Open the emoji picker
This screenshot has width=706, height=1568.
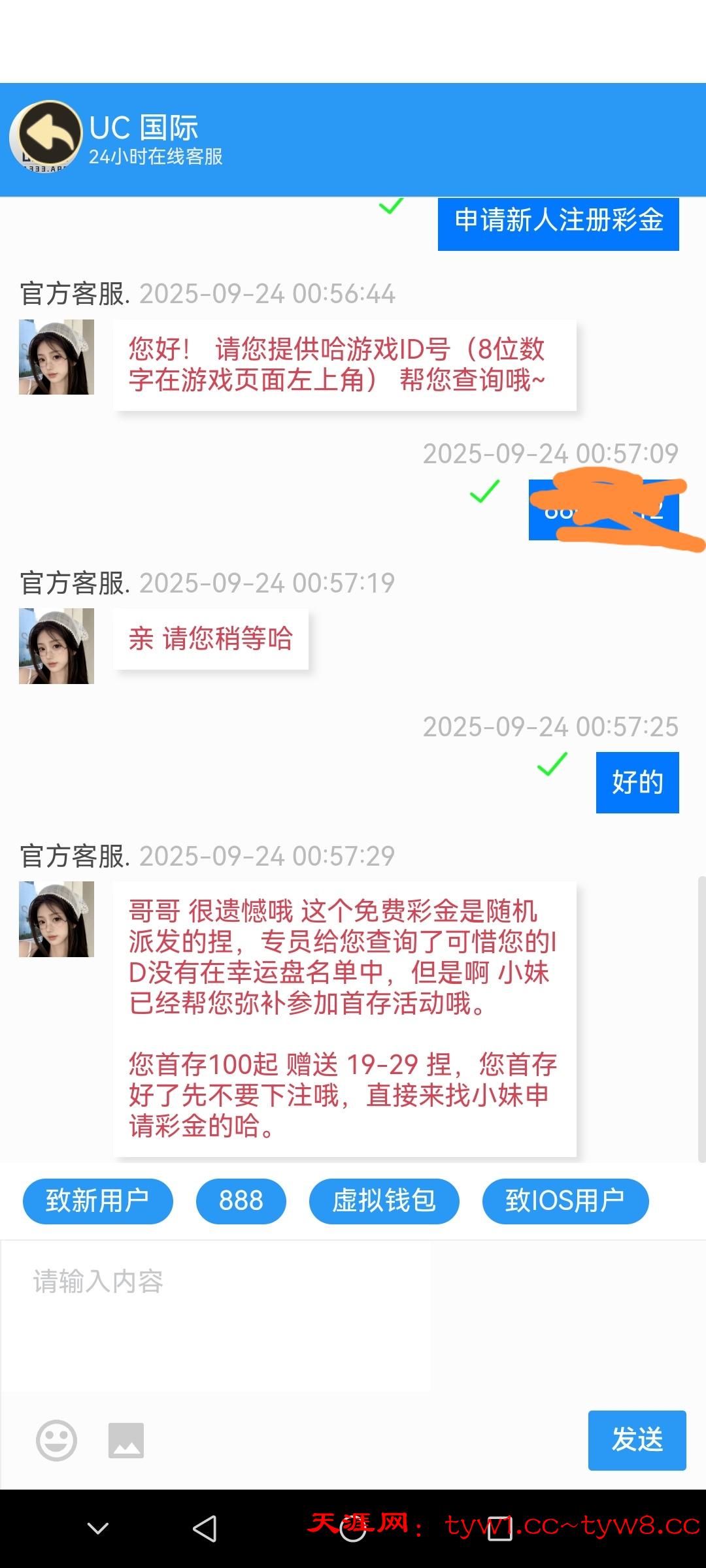click(x=56, y=1440)
